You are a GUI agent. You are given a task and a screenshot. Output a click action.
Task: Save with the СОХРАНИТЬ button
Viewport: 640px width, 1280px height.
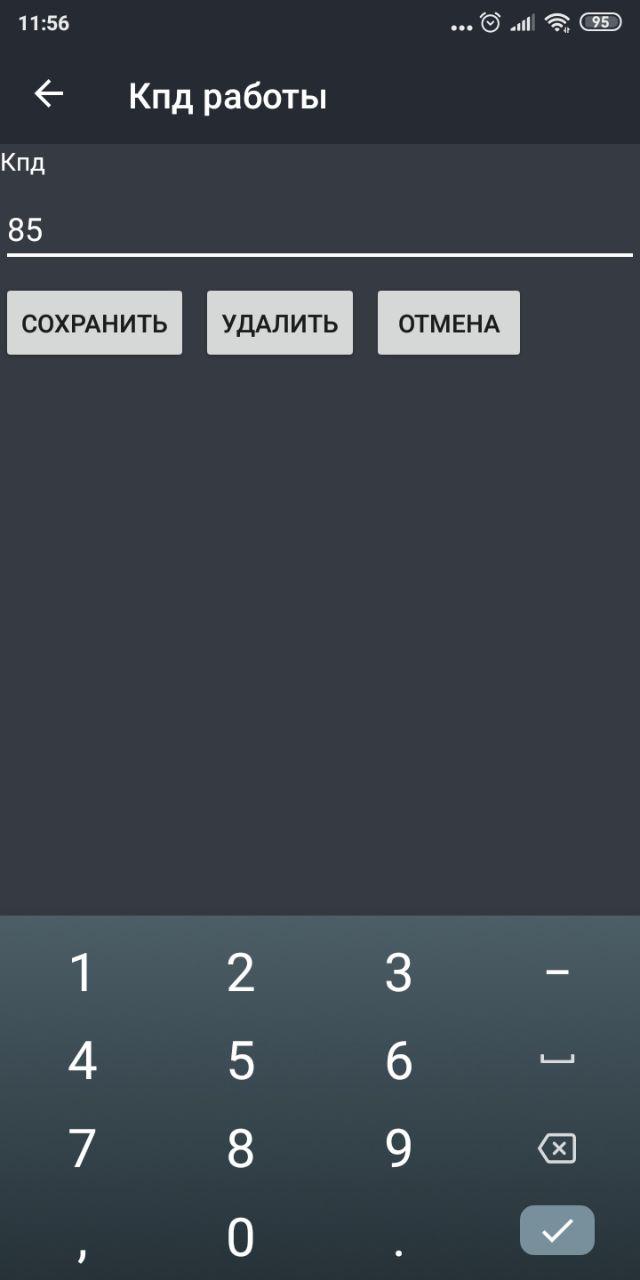94,323
